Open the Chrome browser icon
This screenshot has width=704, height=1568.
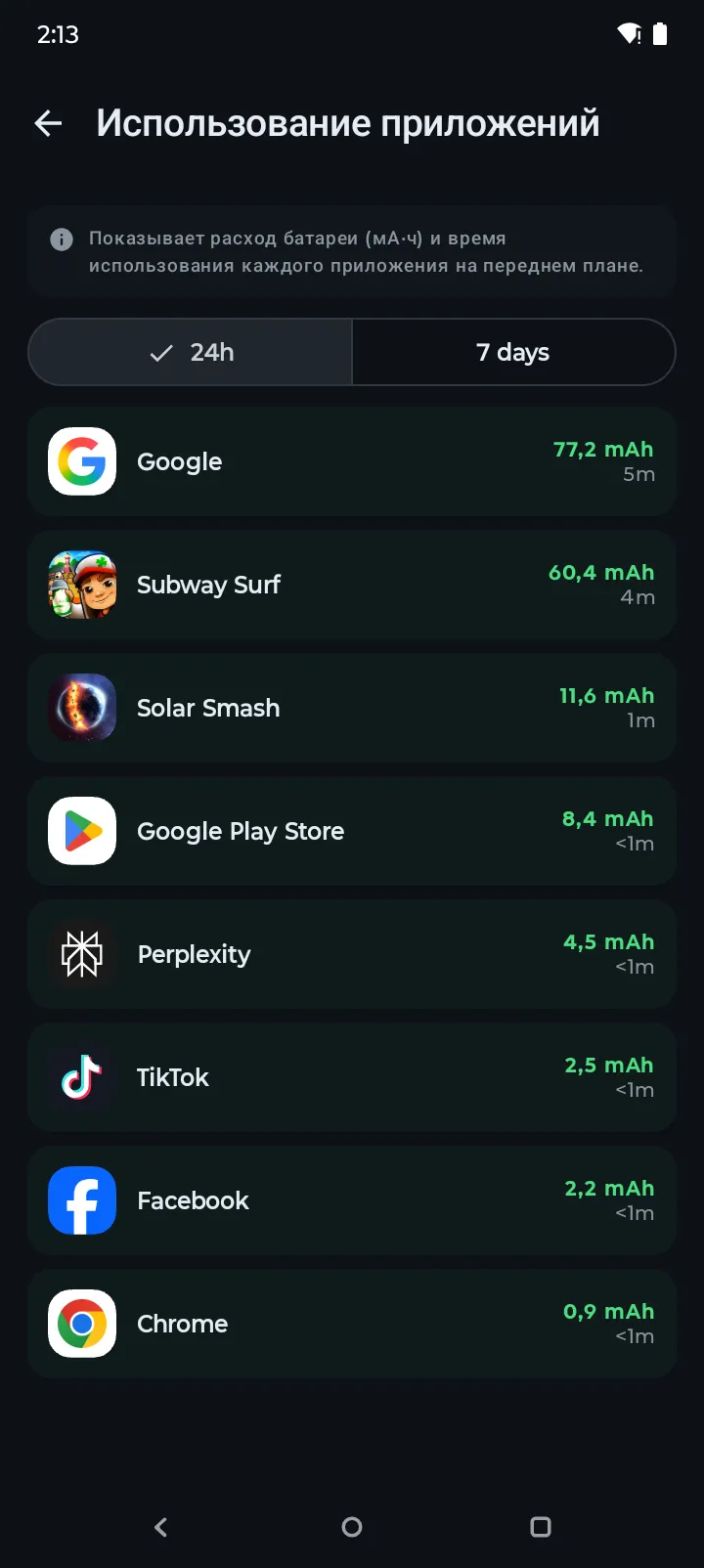click(82, 1324)
